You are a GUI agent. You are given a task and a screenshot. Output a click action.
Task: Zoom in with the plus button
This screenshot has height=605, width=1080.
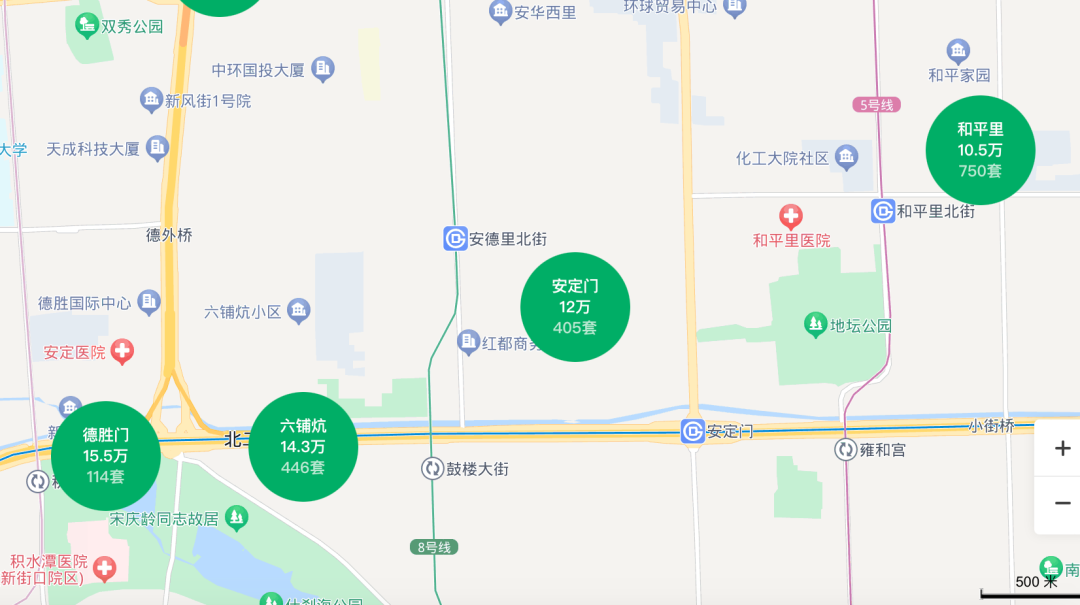[x=1062, y=448]
